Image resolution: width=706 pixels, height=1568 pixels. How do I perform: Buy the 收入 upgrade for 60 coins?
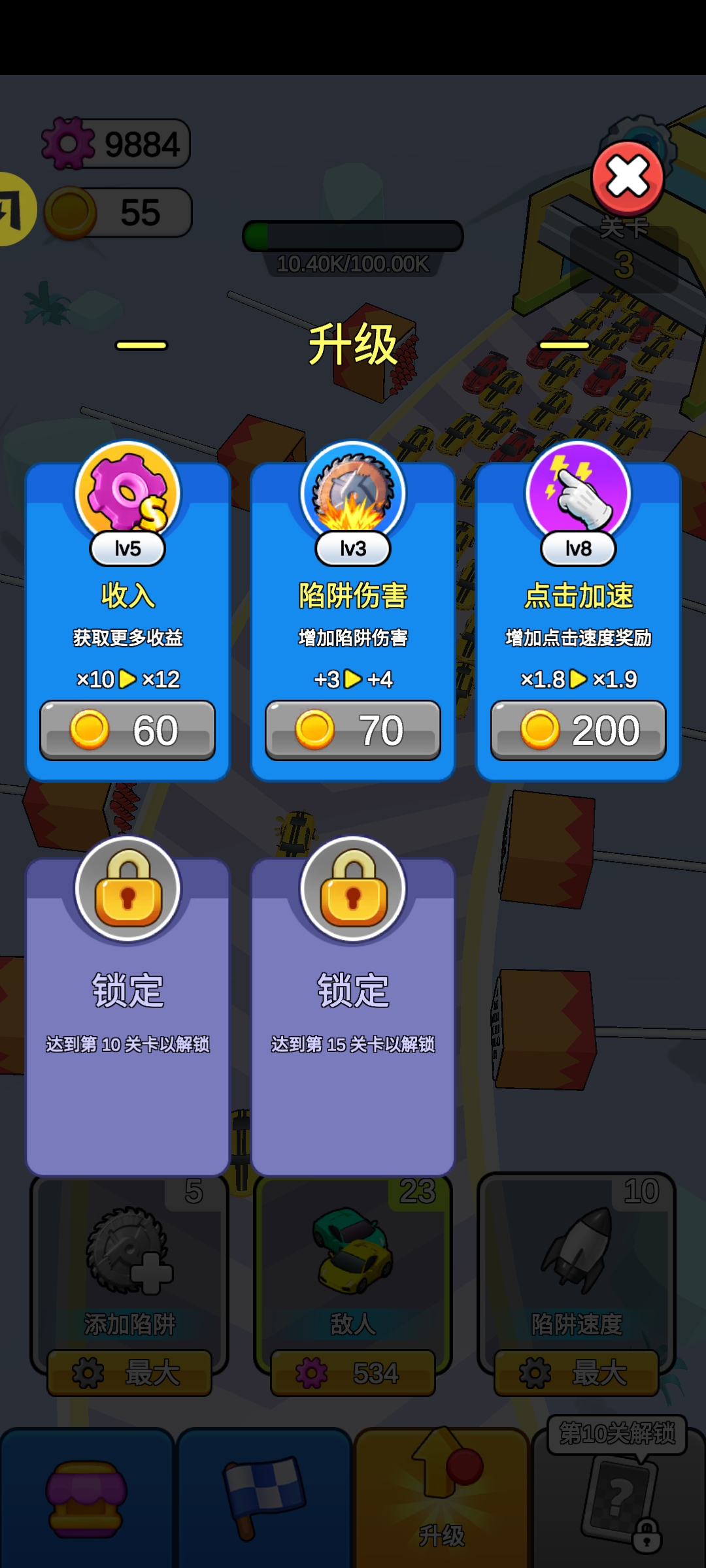click(127, 730)
